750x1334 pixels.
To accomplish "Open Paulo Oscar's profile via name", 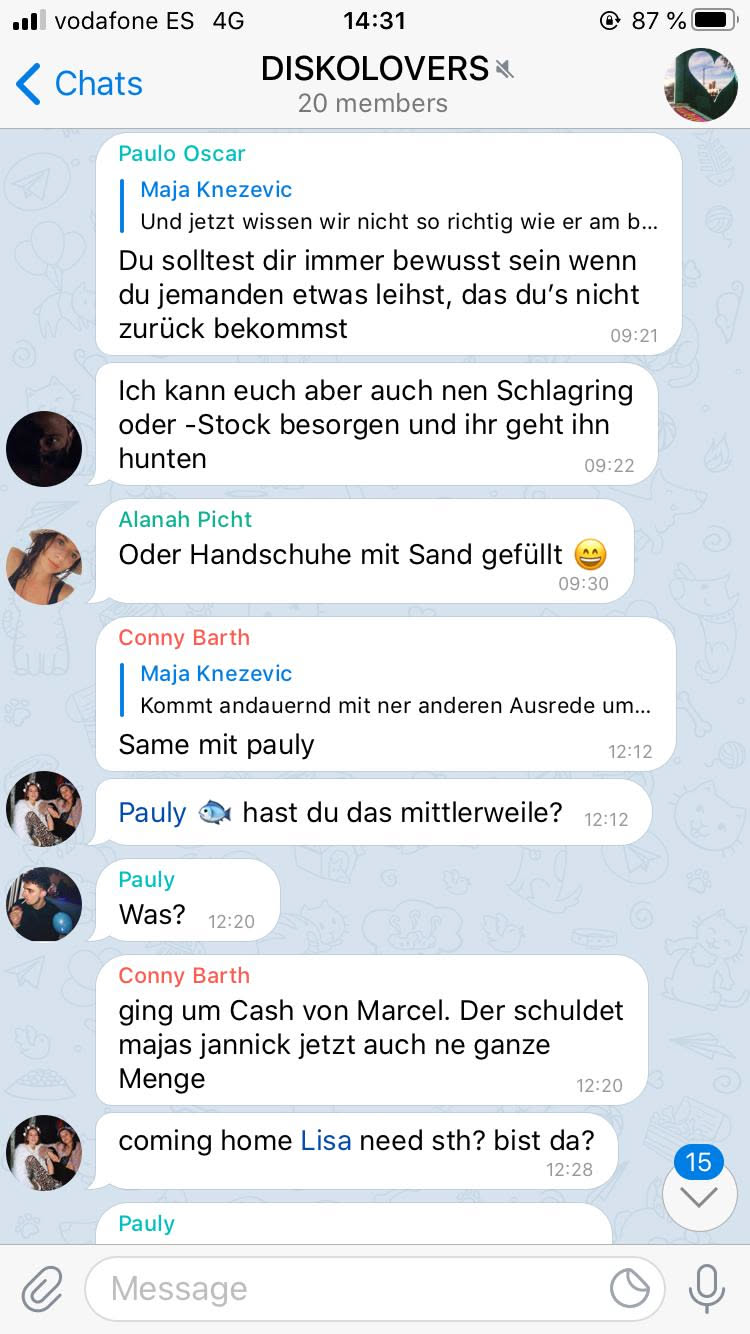I will [181, 153].
